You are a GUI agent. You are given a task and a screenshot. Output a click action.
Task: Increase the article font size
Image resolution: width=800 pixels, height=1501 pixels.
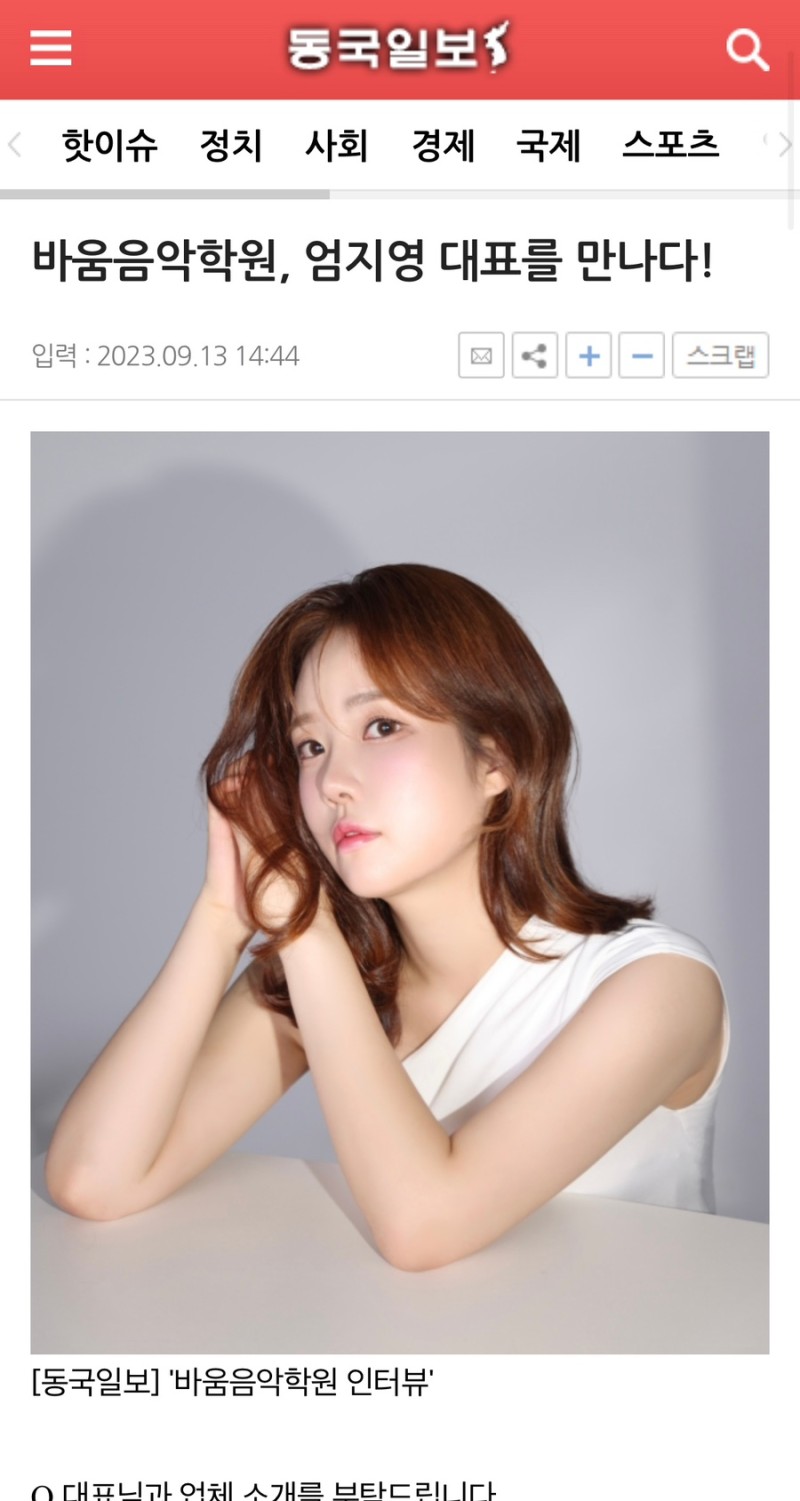pyautogui.click(x=589, y=355)
